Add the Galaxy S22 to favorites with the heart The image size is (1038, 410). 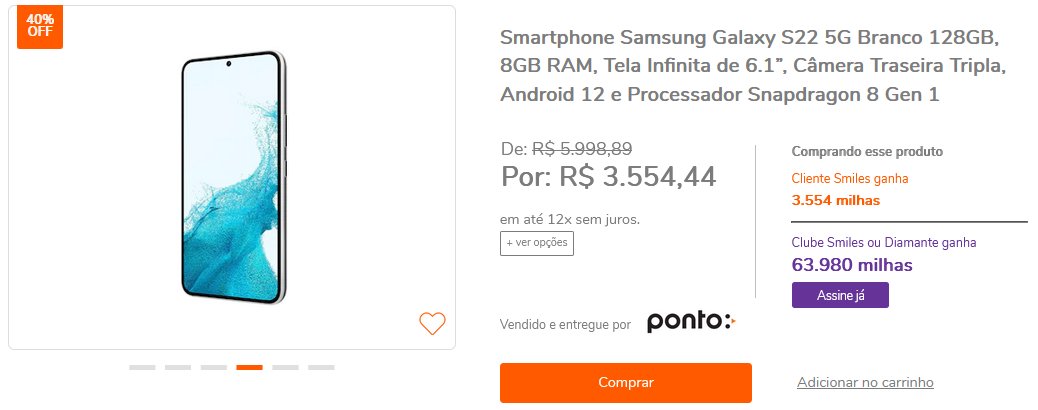tap(432, 323)
